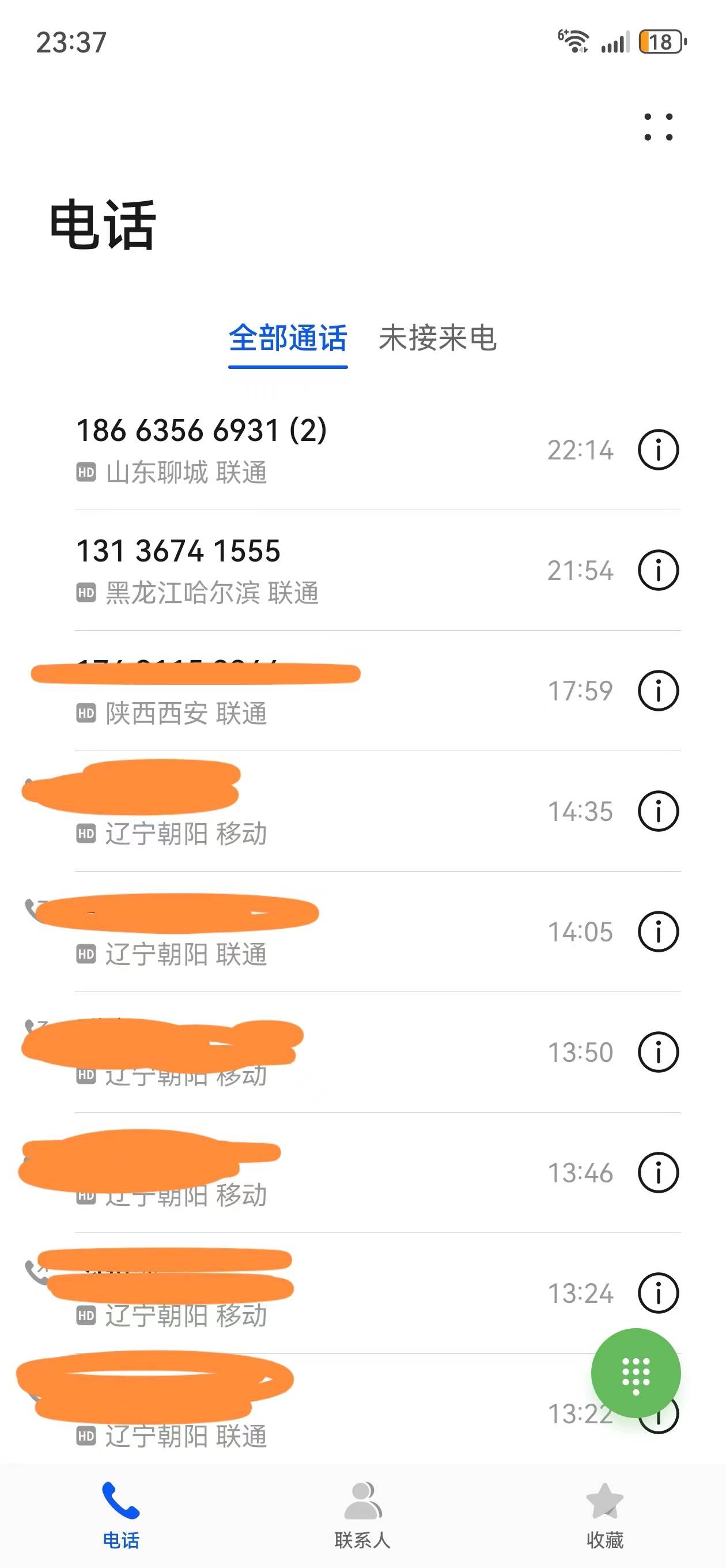View the 13:50 call details

pyautogui.click(x=658, y=1052)
